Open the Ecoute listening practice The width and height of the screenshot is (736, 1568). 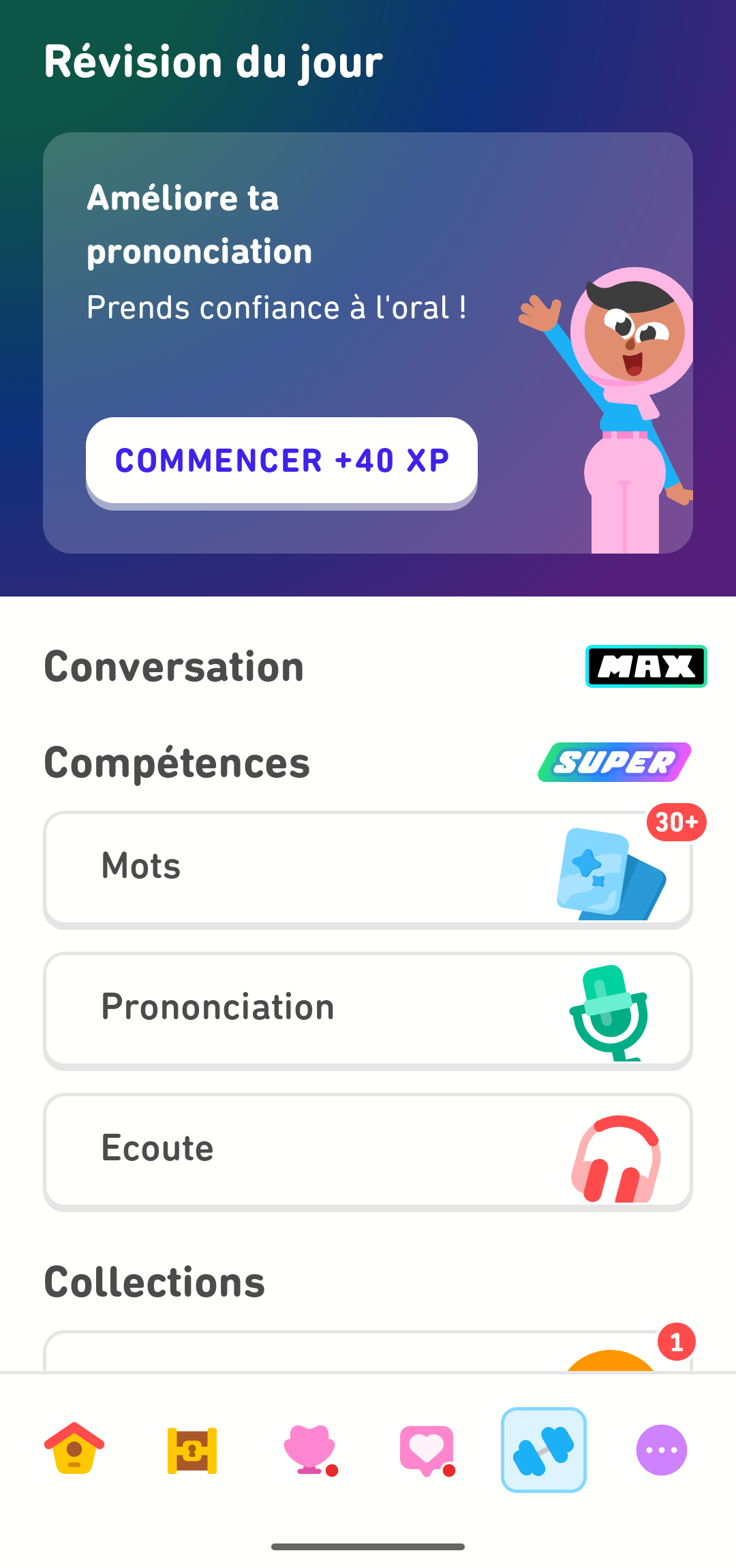[x=368, y=1150]
